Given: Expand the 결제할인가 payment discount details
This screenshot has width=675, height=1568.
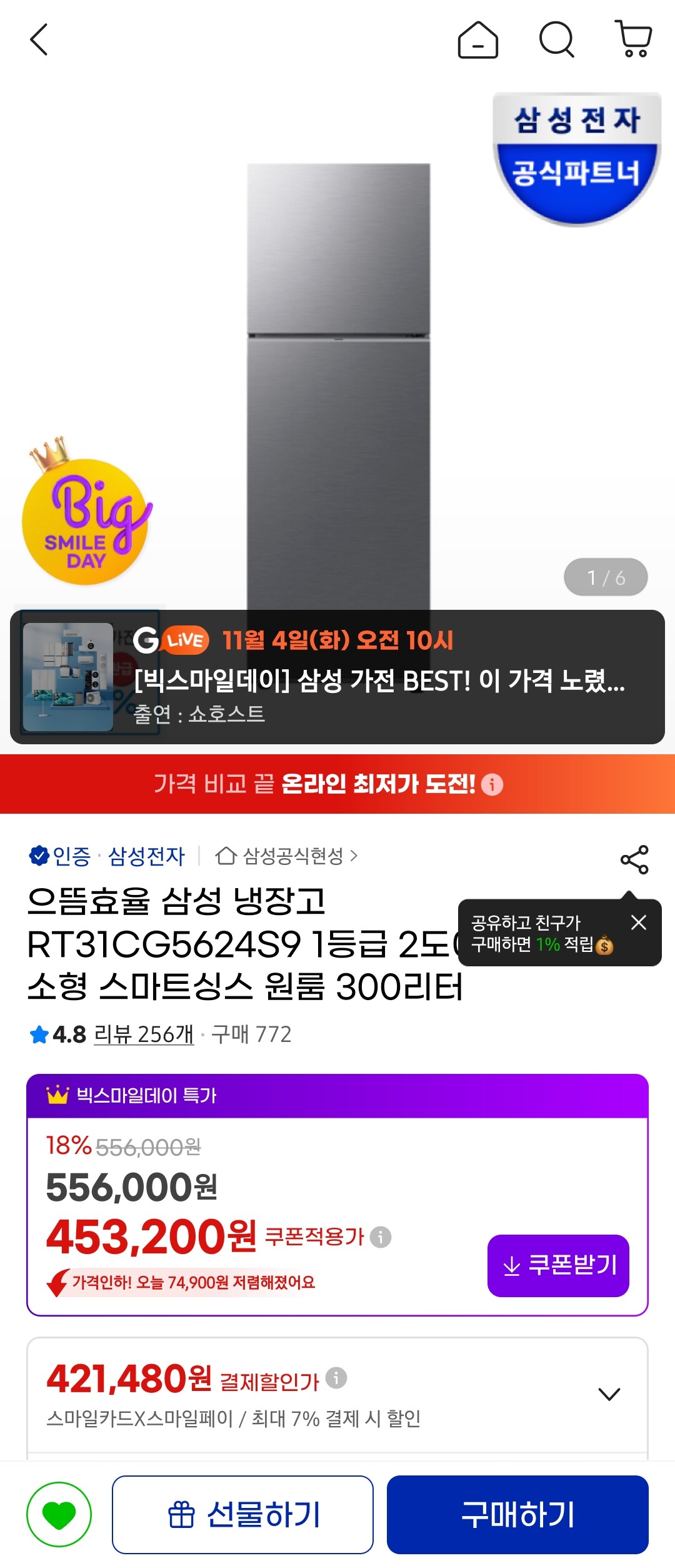Looking at the screenshot, I should tap(609, 1393).
